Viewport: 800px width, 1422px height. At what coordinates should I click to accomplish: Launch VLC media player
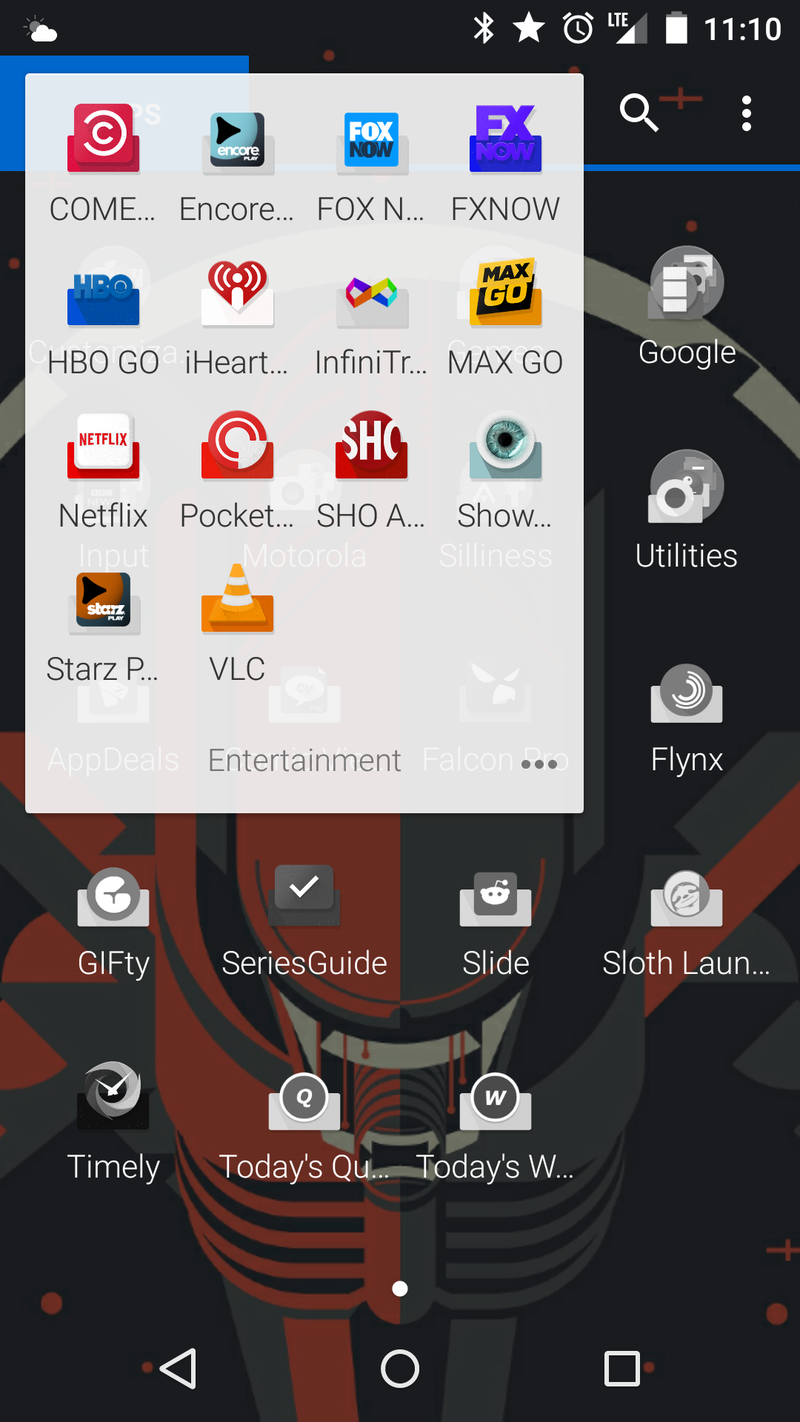click(x=237, y=600)
